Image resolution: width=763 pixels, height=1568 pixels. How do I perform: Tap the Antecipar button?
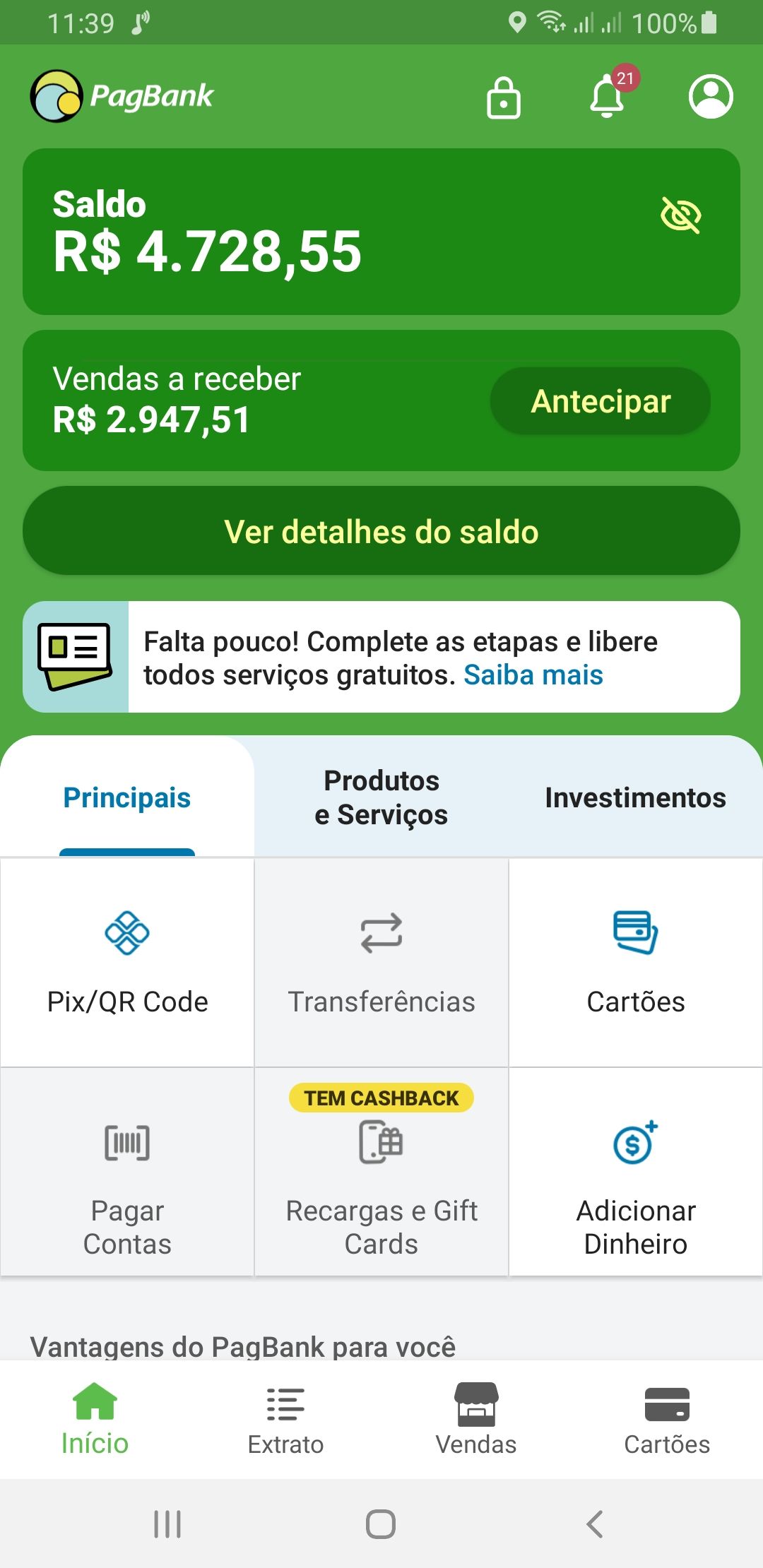point(601,401)
